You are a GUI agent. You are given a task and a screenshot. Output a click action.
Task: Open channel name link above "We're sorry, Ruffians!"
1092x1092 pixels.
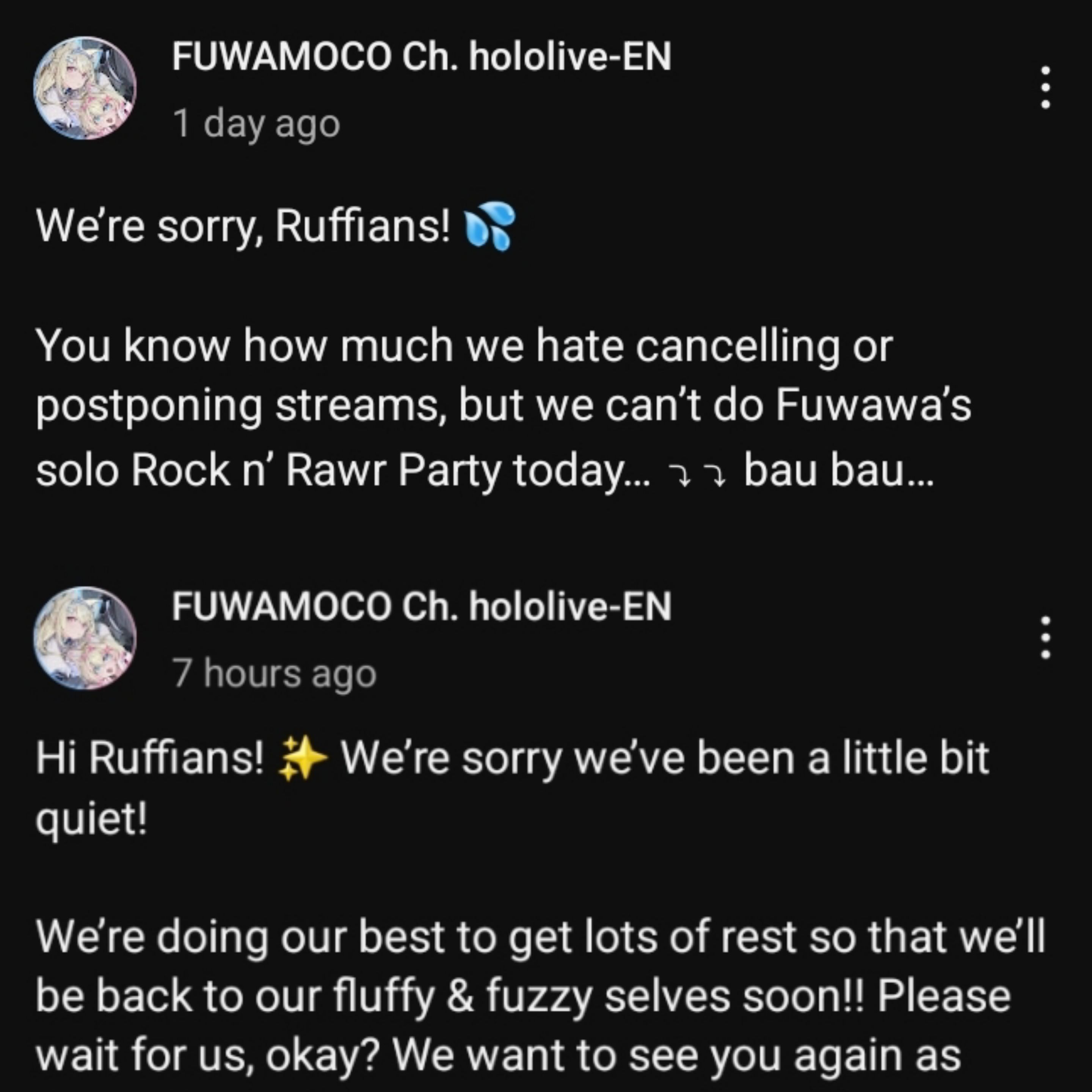click(x=421, y=57)
